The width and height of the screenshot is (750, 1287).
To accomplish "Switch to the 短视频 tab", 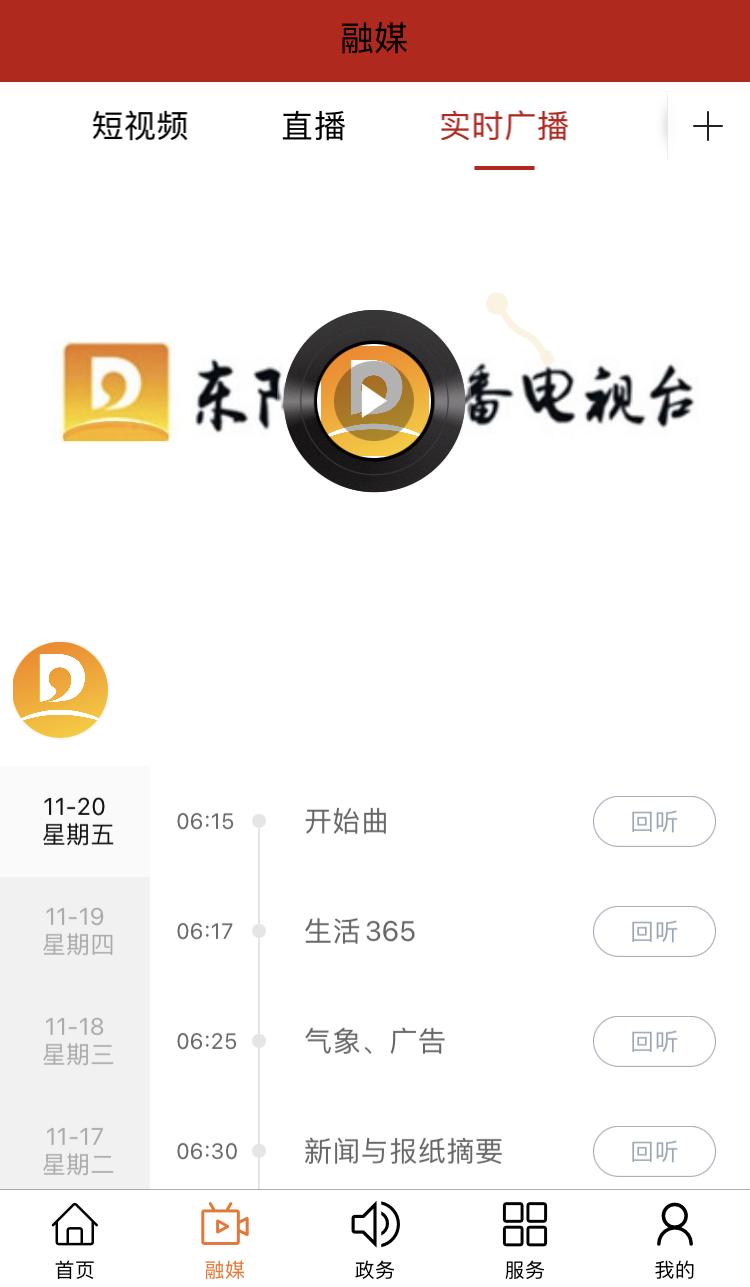I will tap(140, 127).
